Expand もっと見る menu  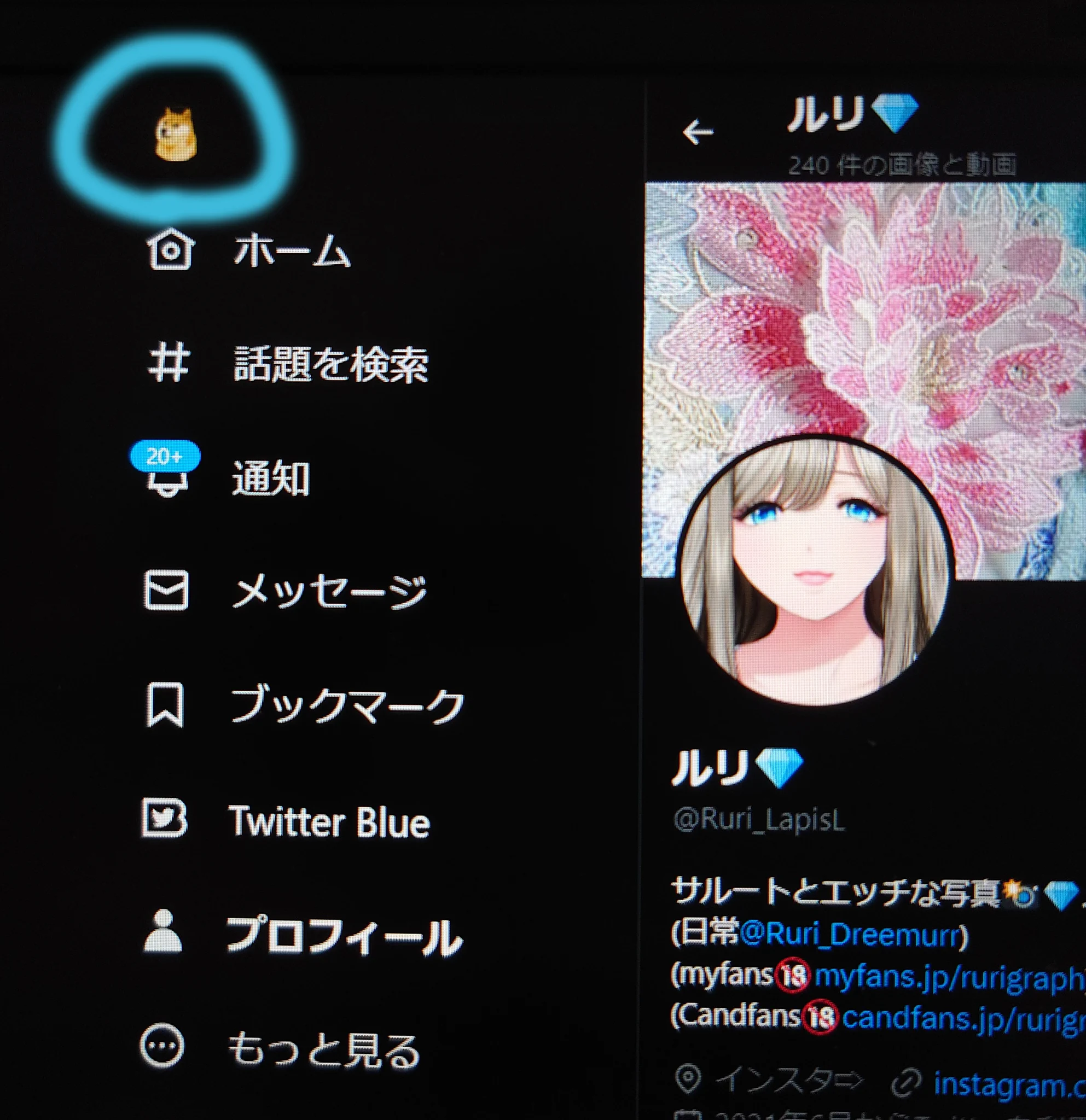click(280, 1048)
